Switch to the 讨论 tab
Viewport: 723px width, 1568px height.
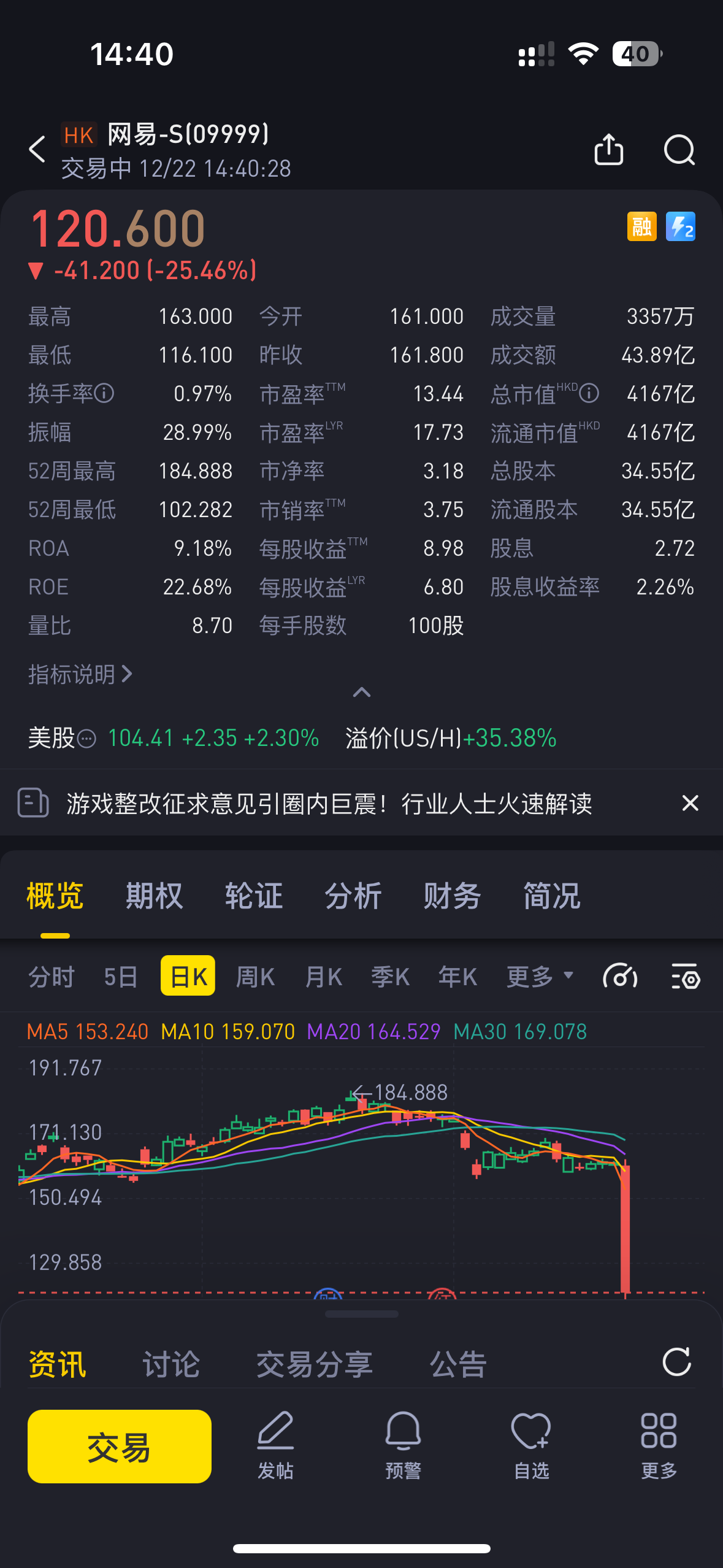click(171, 1365)
